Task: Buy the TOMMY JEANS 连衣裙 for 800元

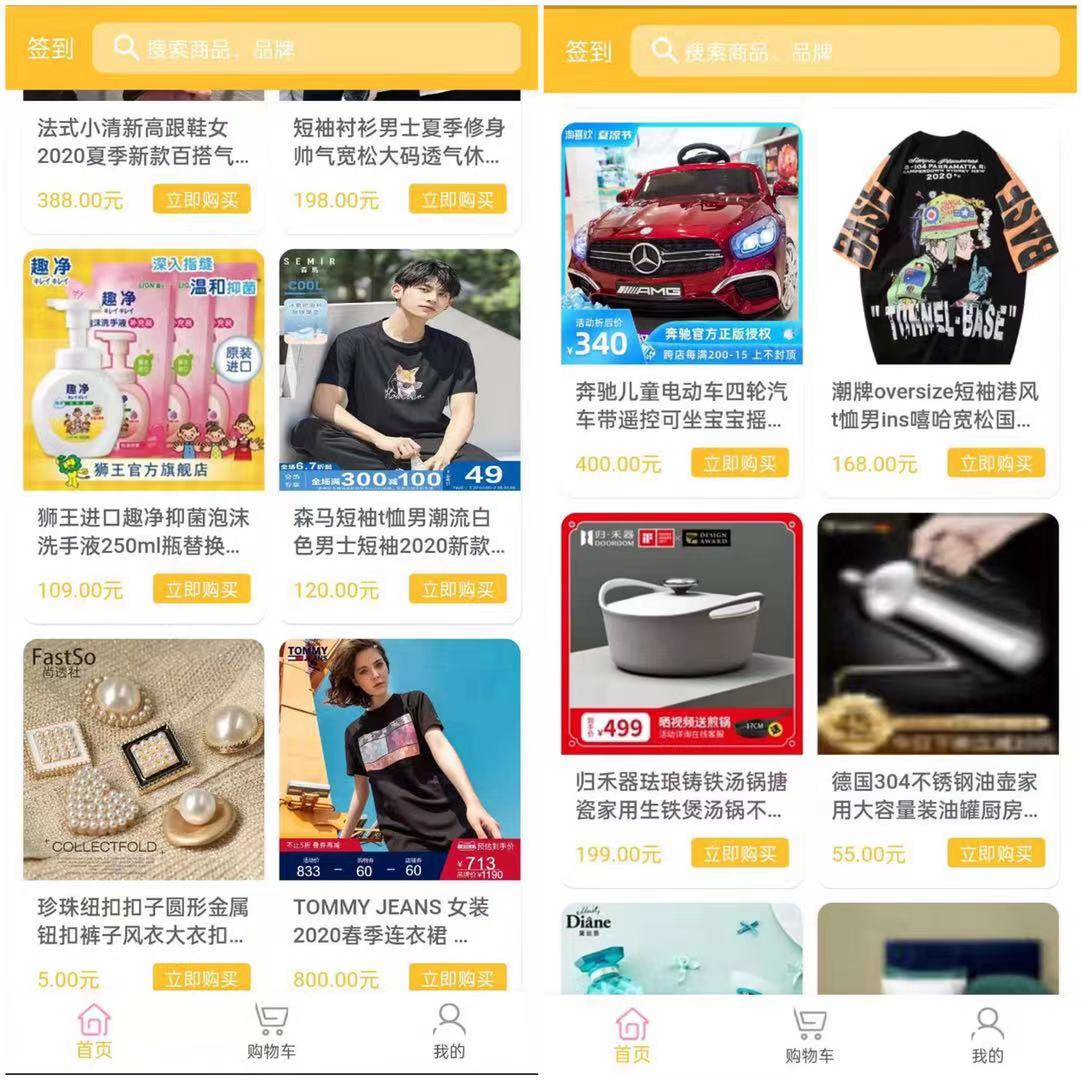Action: (x=457, y=977)
